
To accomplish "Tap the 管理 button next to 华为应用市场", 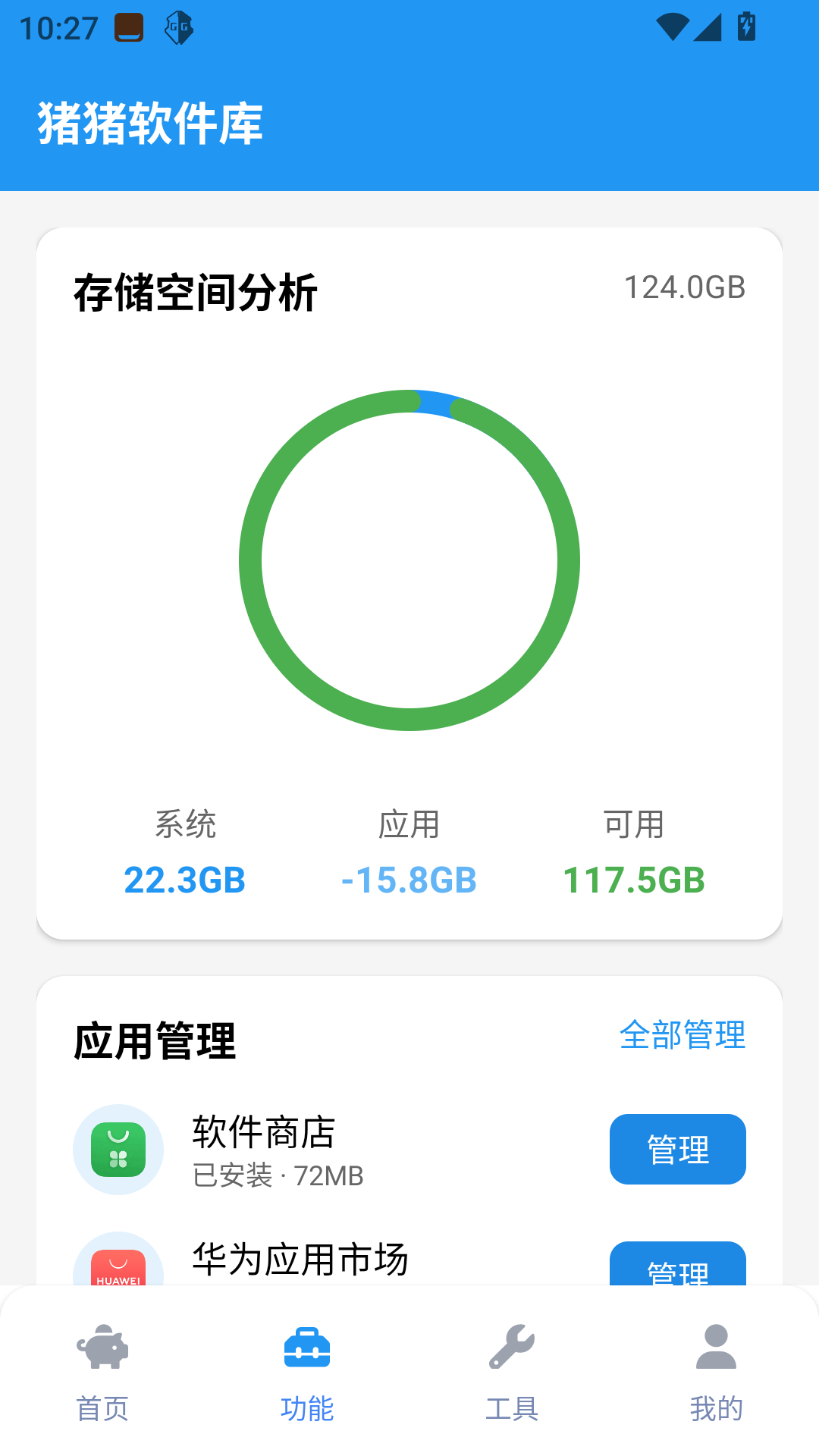I will [677, 1267].
